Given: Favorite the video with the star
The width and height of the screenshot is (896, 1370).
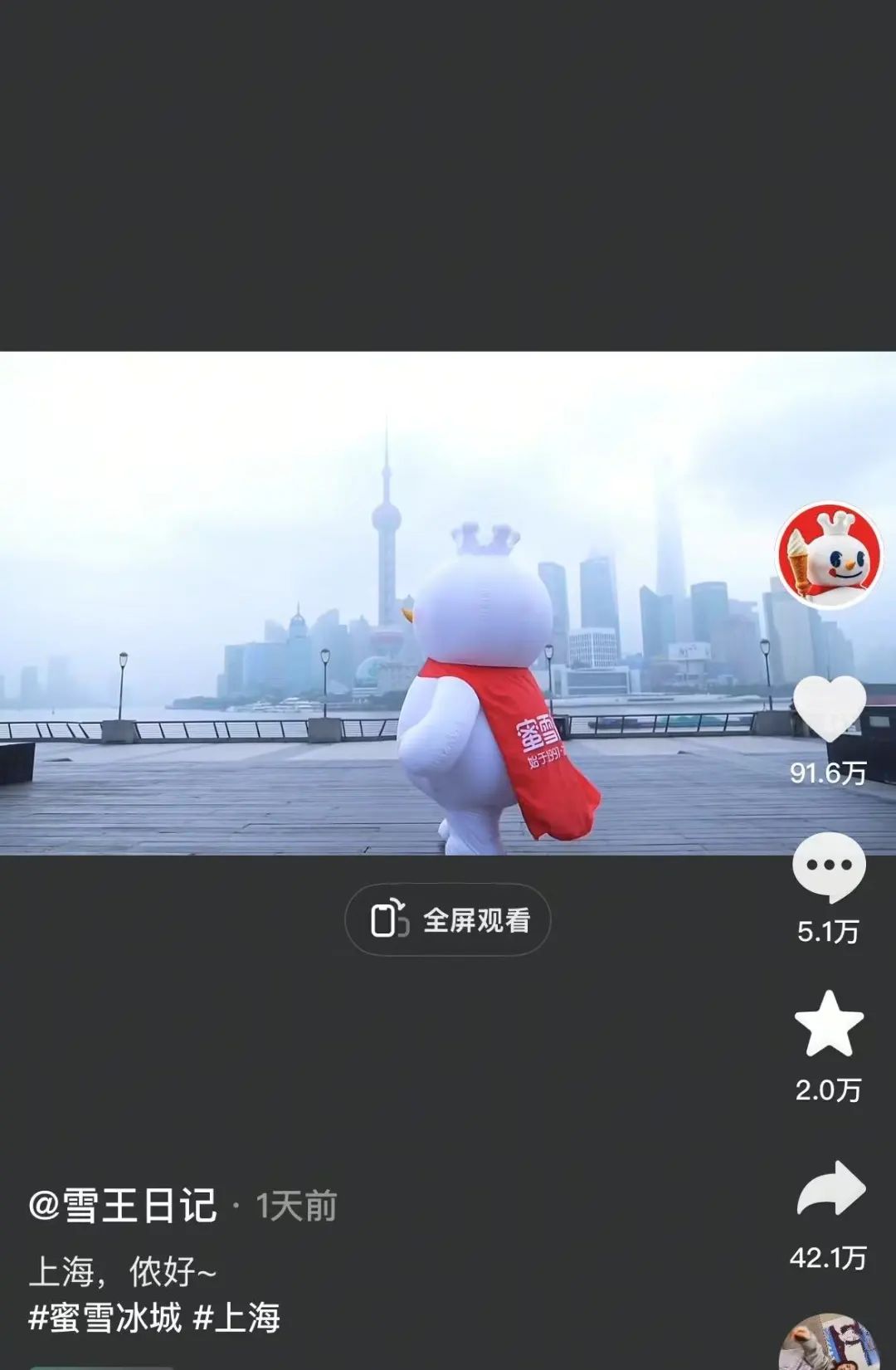Looking at the screenshot, I should click(x=829, y=1024).
